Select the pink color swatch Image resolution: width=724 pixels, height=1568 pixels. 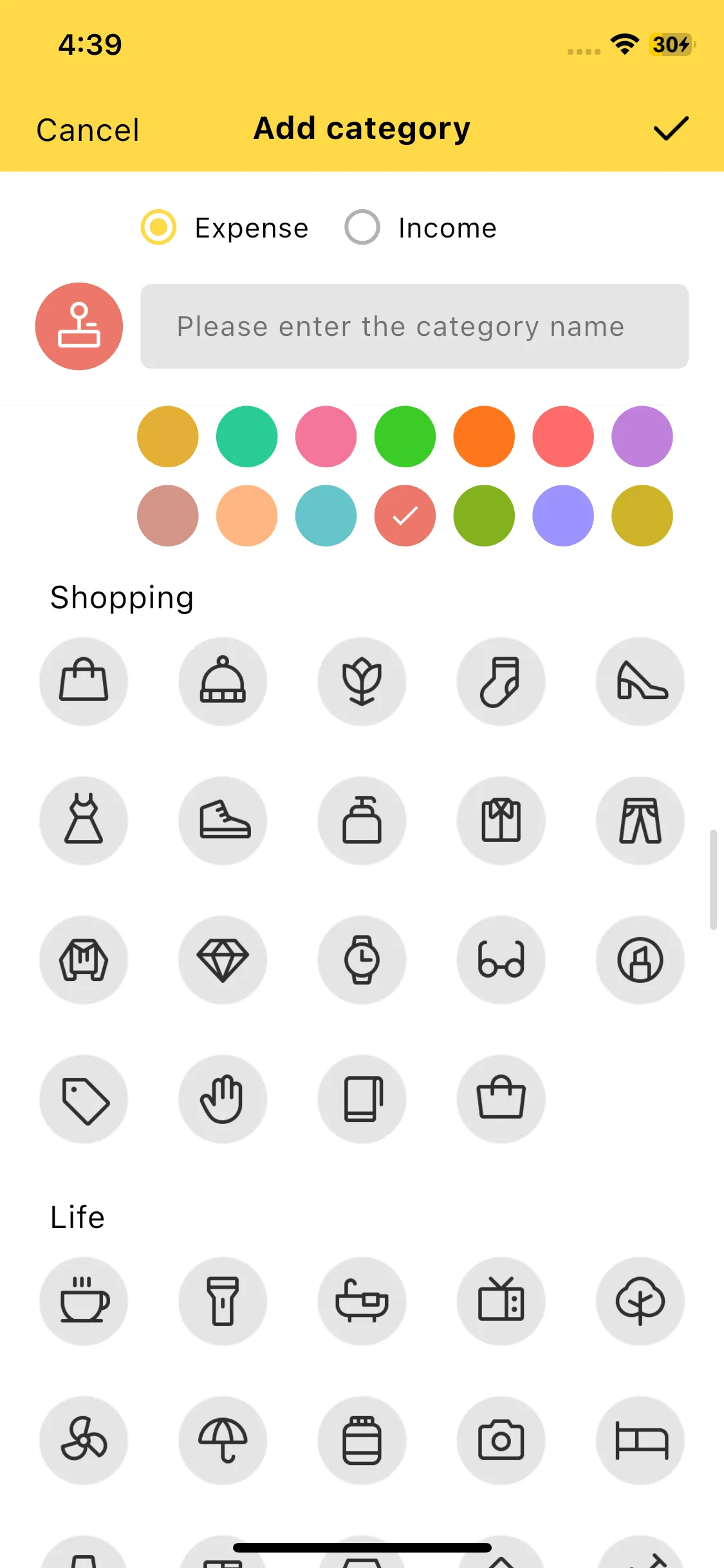pyautogui.click(x=326, y=436)
